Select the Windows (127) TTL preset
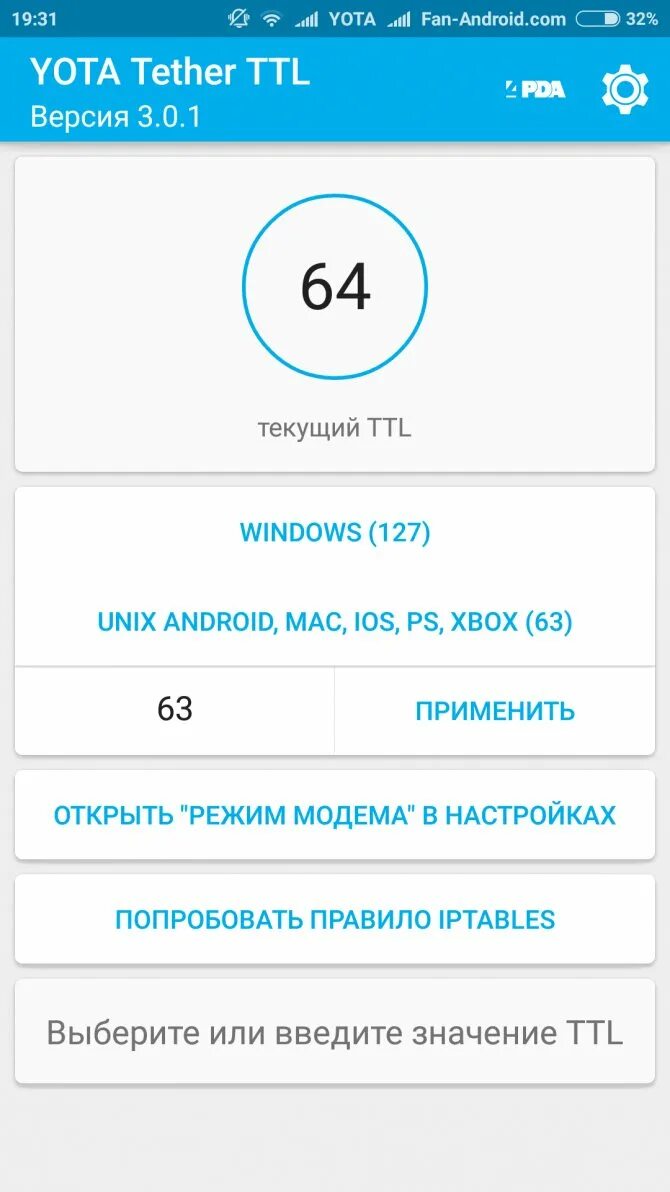Image resolution: width=670 pixels, height=1192 pixels. coord(335,532)
